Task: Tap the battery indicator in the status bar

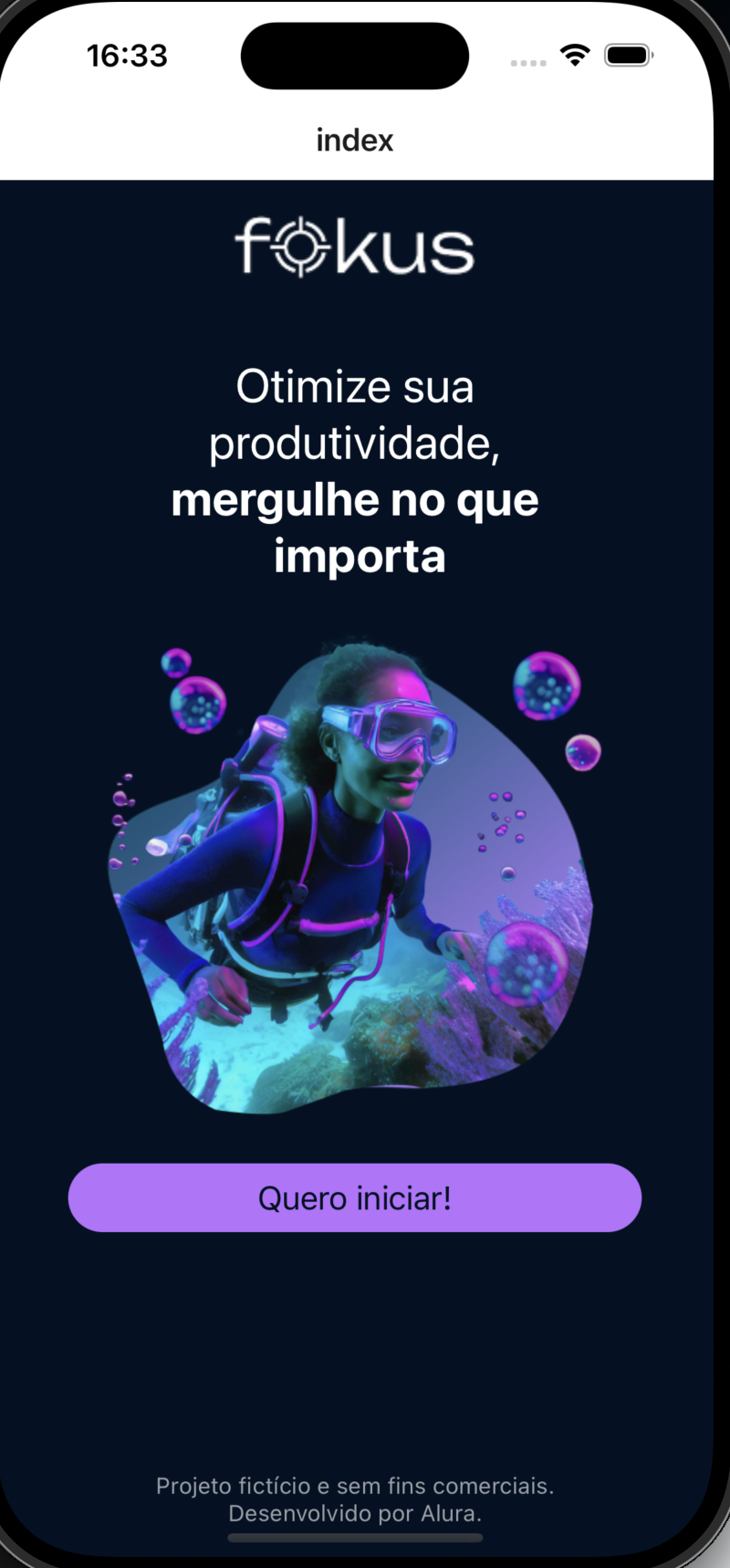Action: [629, 55]
